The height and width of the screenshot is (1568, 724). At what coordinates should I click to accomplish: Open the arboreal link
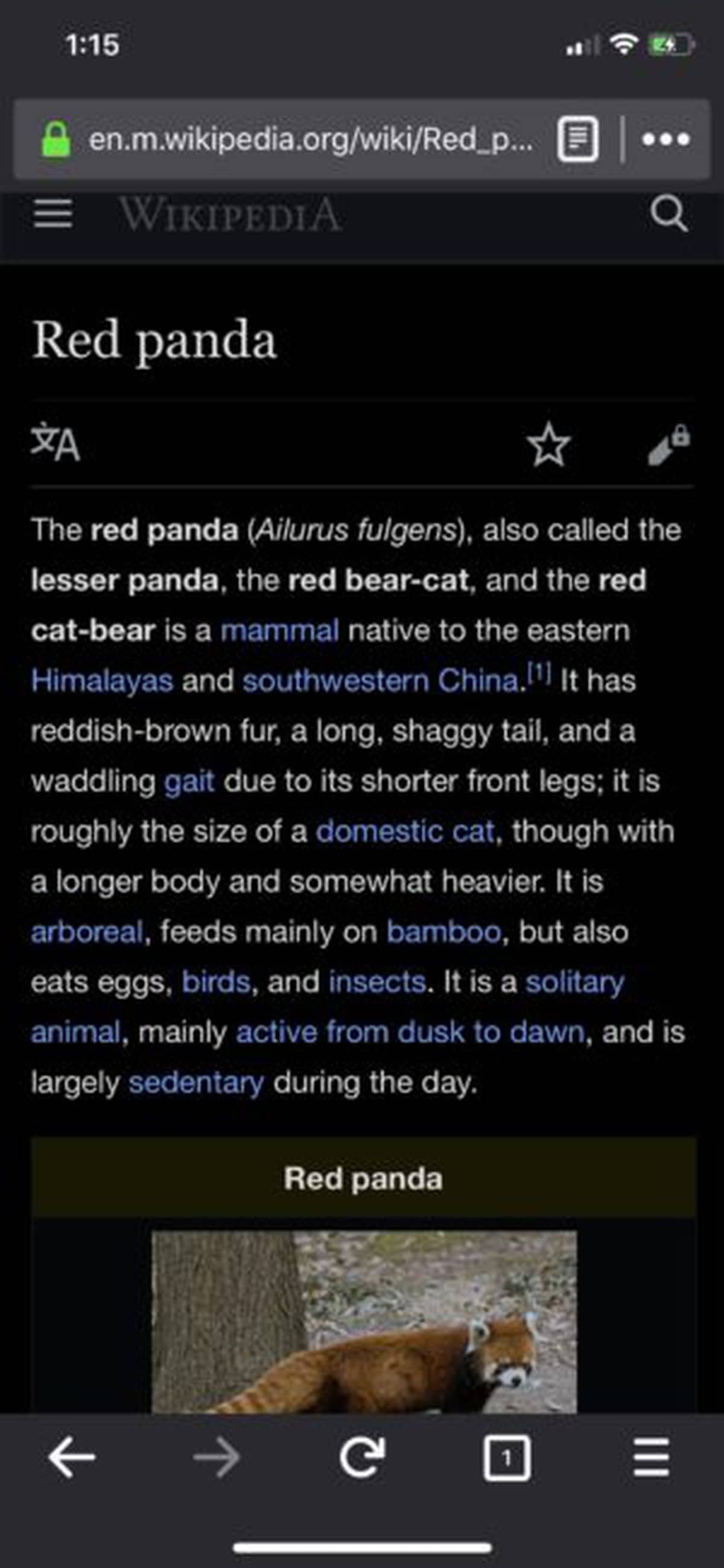pyautogui.click(x=87, y=932)
